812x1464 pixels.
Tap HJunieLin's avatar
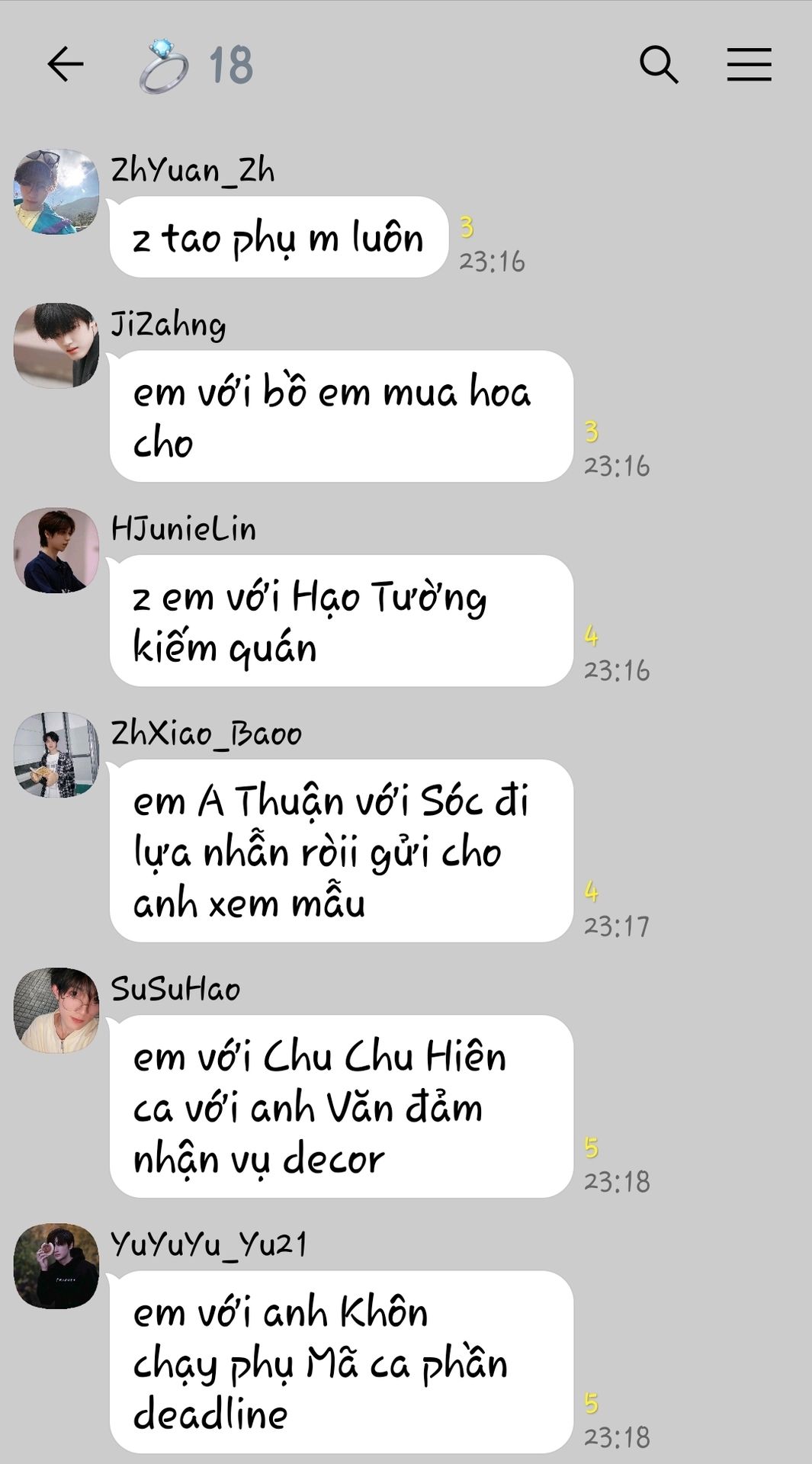tap(56, 550)
